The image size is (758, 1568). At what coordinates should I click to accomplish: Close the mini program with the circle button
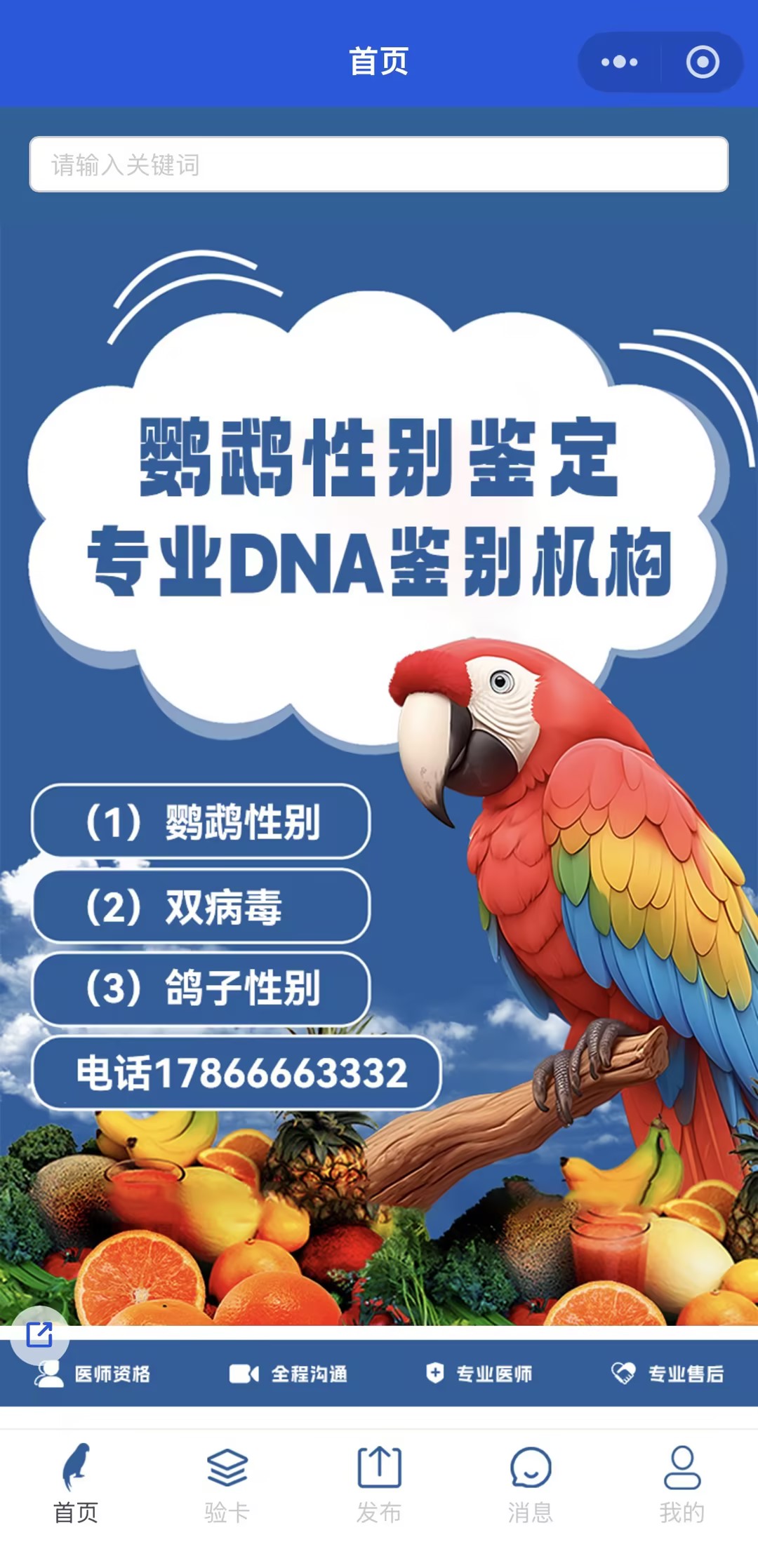pyautogui.click(x=702, y=62)
